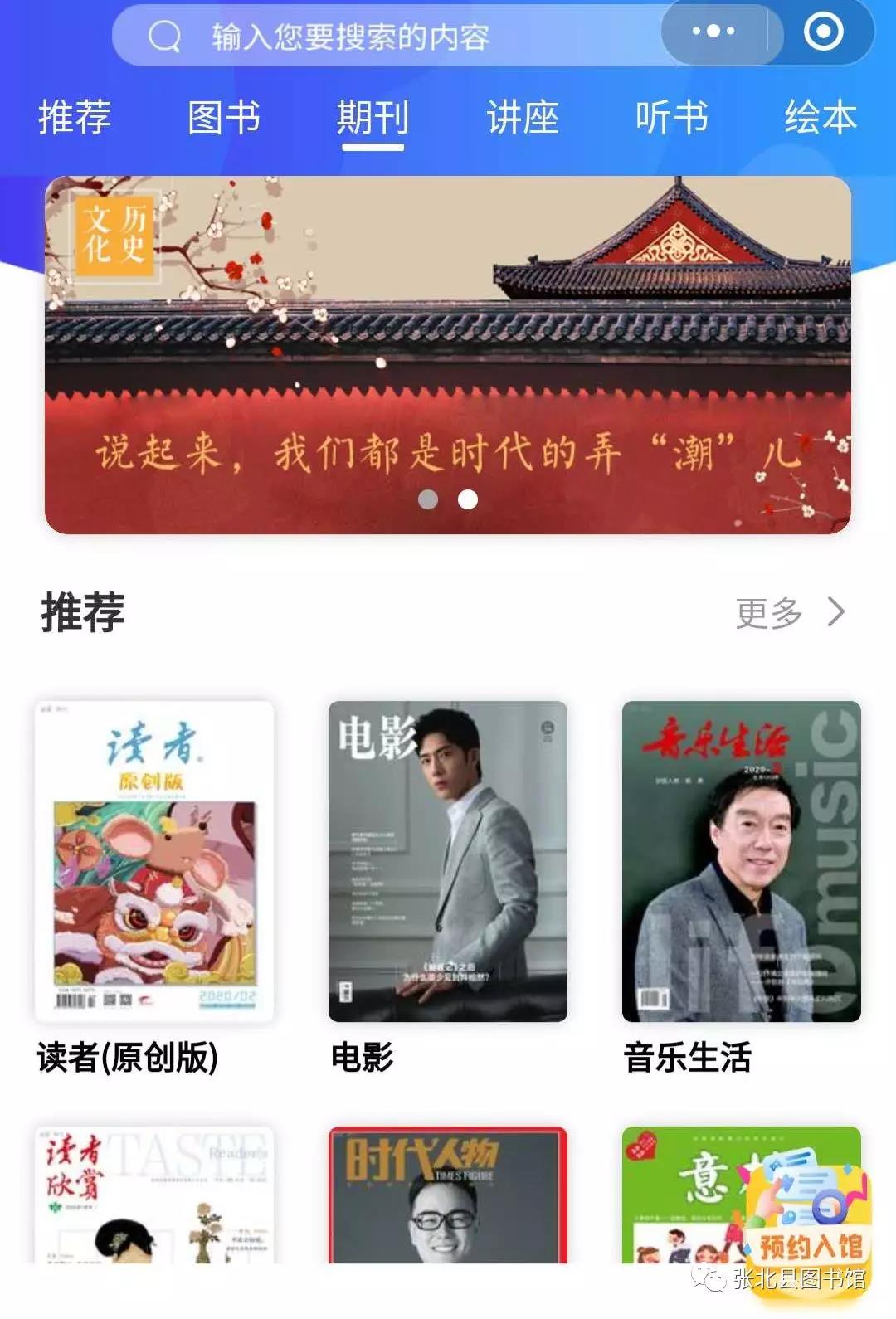The image size is (896, 1319).
Task: Tap the carousel banner progress dots bar
Action: click(446, 499)
